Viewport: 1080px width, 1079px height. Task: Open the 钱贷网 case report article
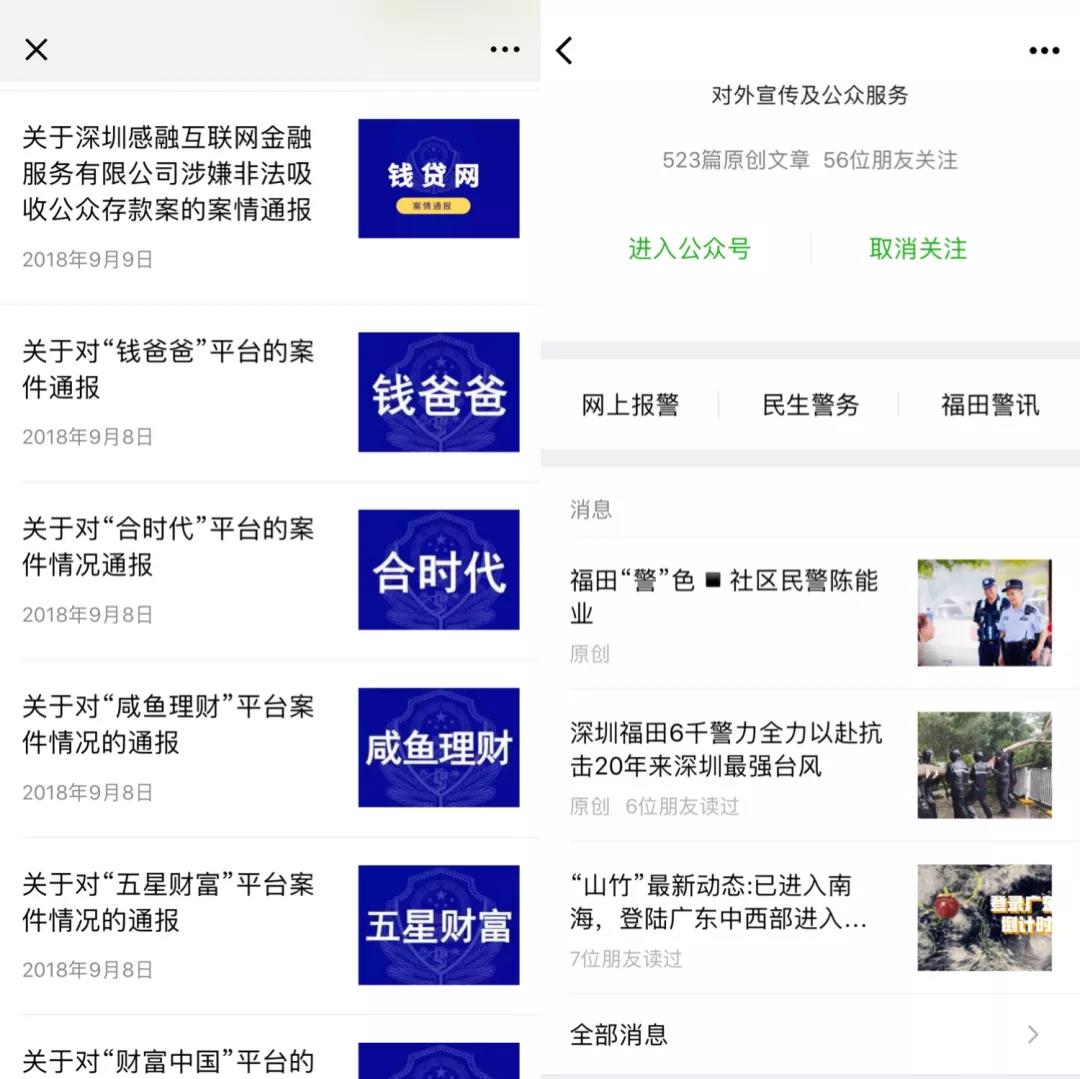[168, 173]
